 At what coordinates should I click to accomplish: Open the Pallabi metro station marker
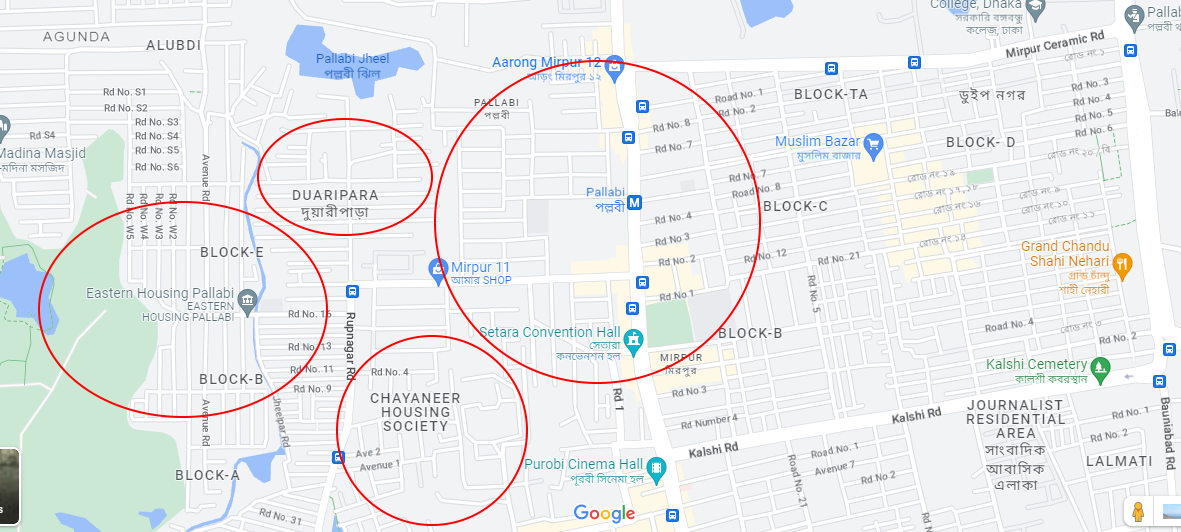[x=634, y=203]
